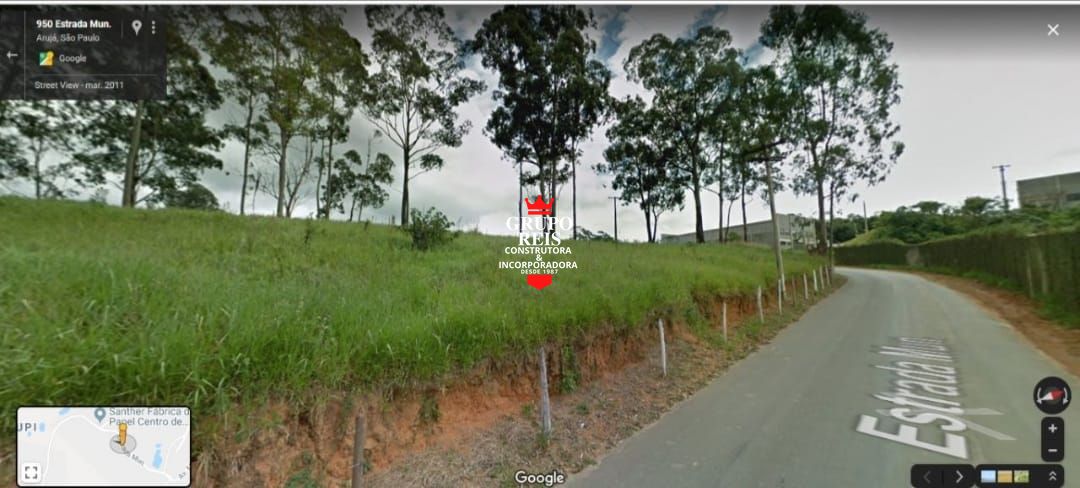Expand the imagery strip with double chevron
The height and width of the screenshot is (488, 1080).
(1052, 477)
